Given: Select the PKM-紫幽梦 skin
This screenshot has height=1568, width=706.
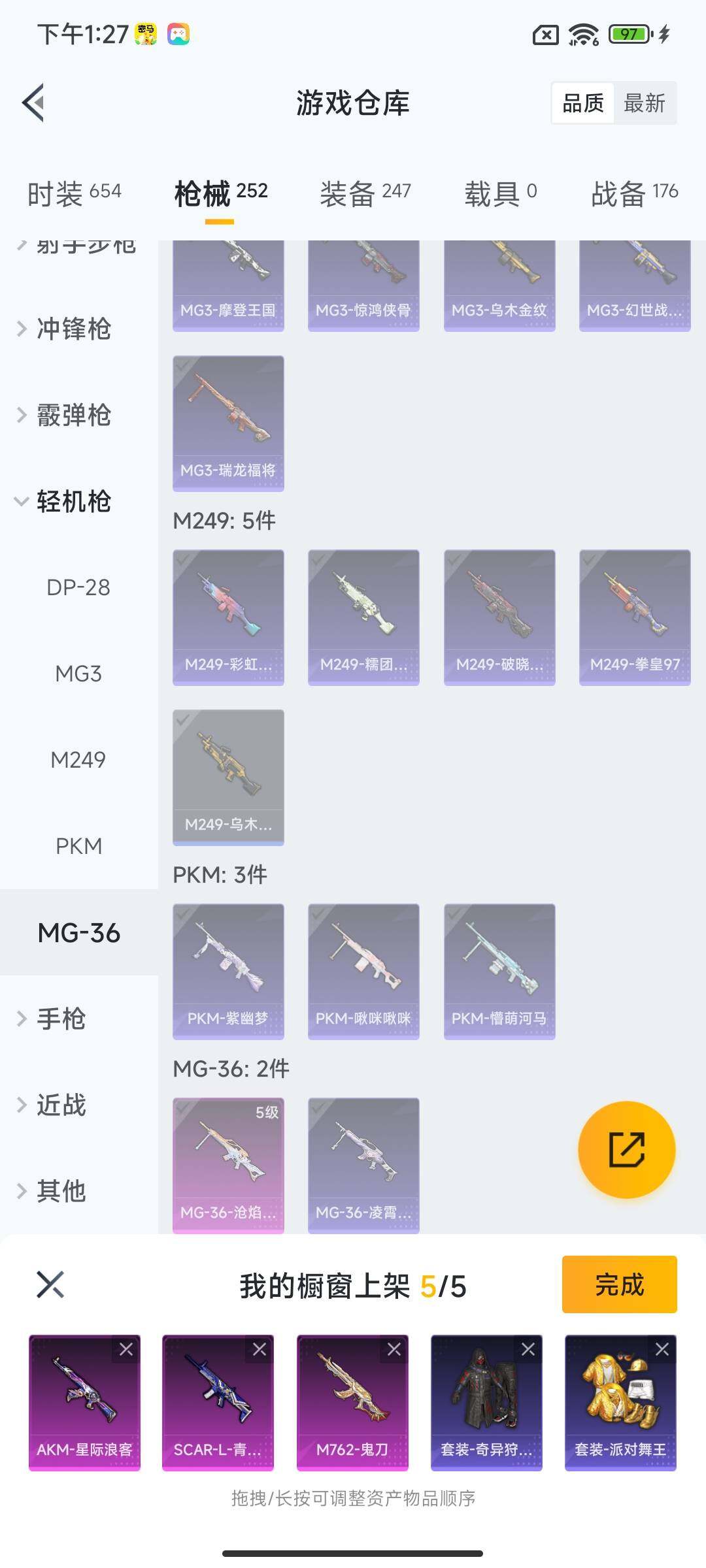Looking at the screenshot, I should click(228, 972).
